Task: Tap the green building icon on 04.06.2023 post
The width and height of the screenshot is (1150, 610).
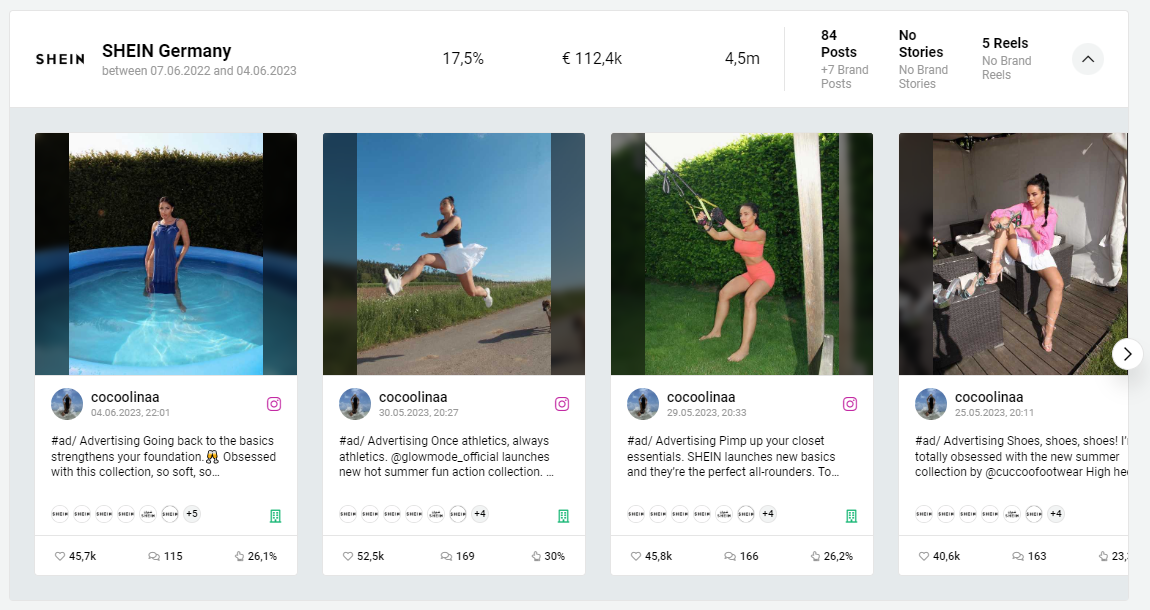Action: 275,516
